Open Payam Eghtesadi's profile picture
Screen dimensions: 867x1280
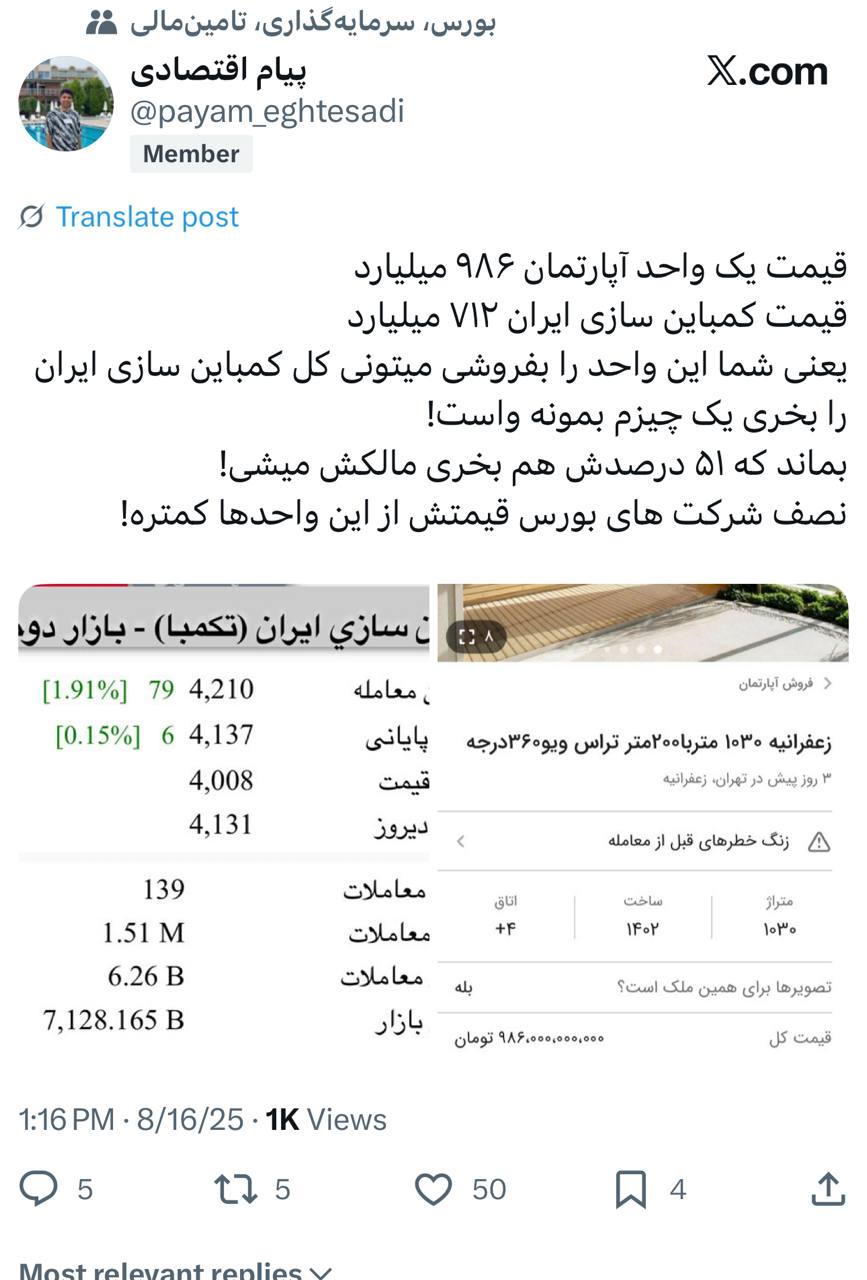(66, 103)
